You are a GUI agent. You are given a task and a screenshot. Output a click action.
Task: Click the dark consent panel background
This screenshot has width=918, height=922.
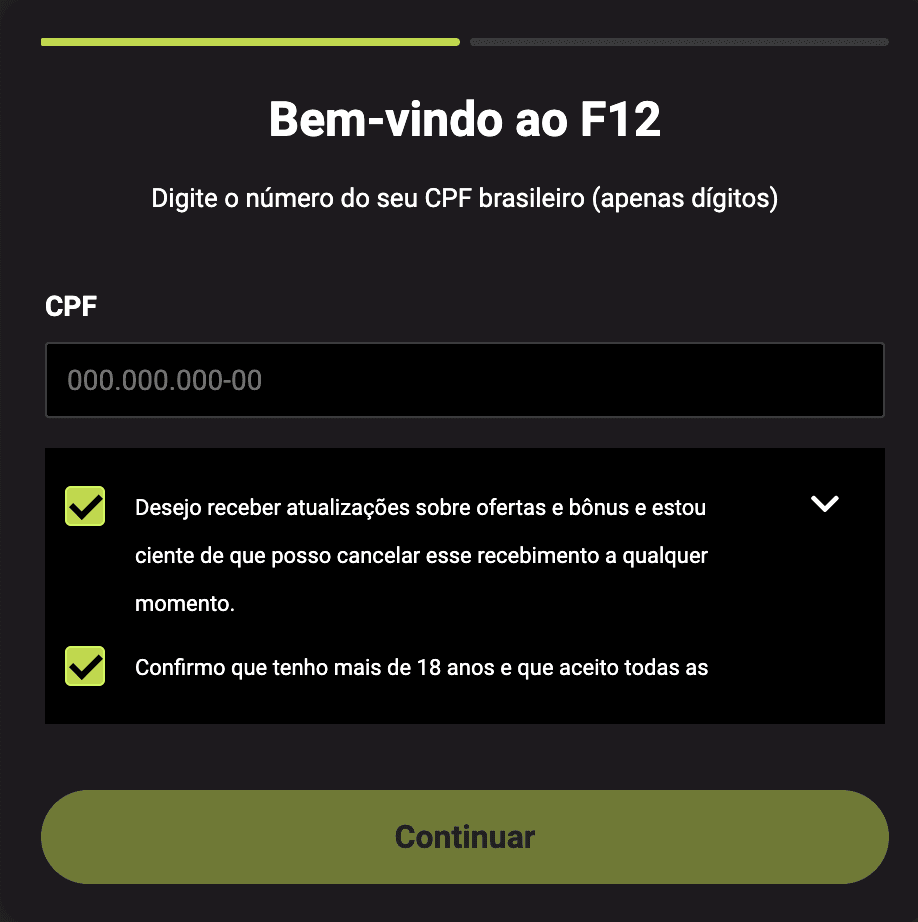(x=464, y=710)
